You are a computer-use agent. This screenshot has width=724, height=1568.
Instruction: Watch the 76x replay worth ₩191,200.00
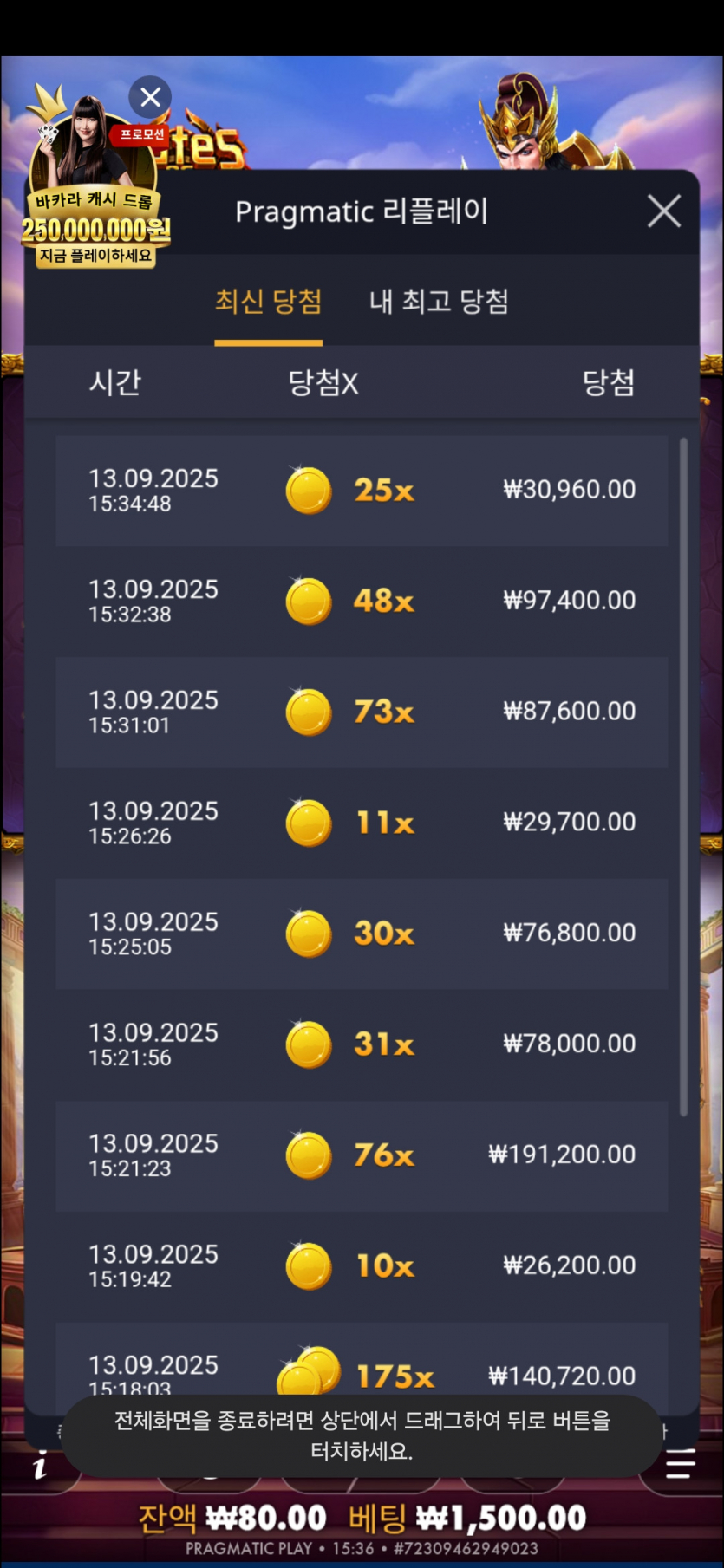362,1155
